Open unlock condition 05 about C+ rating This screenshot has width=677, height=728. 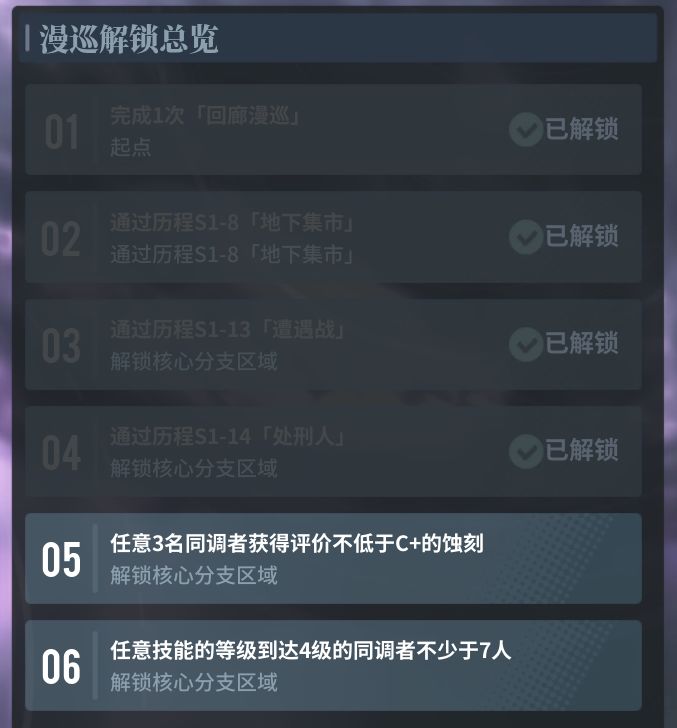click(333, 559)
